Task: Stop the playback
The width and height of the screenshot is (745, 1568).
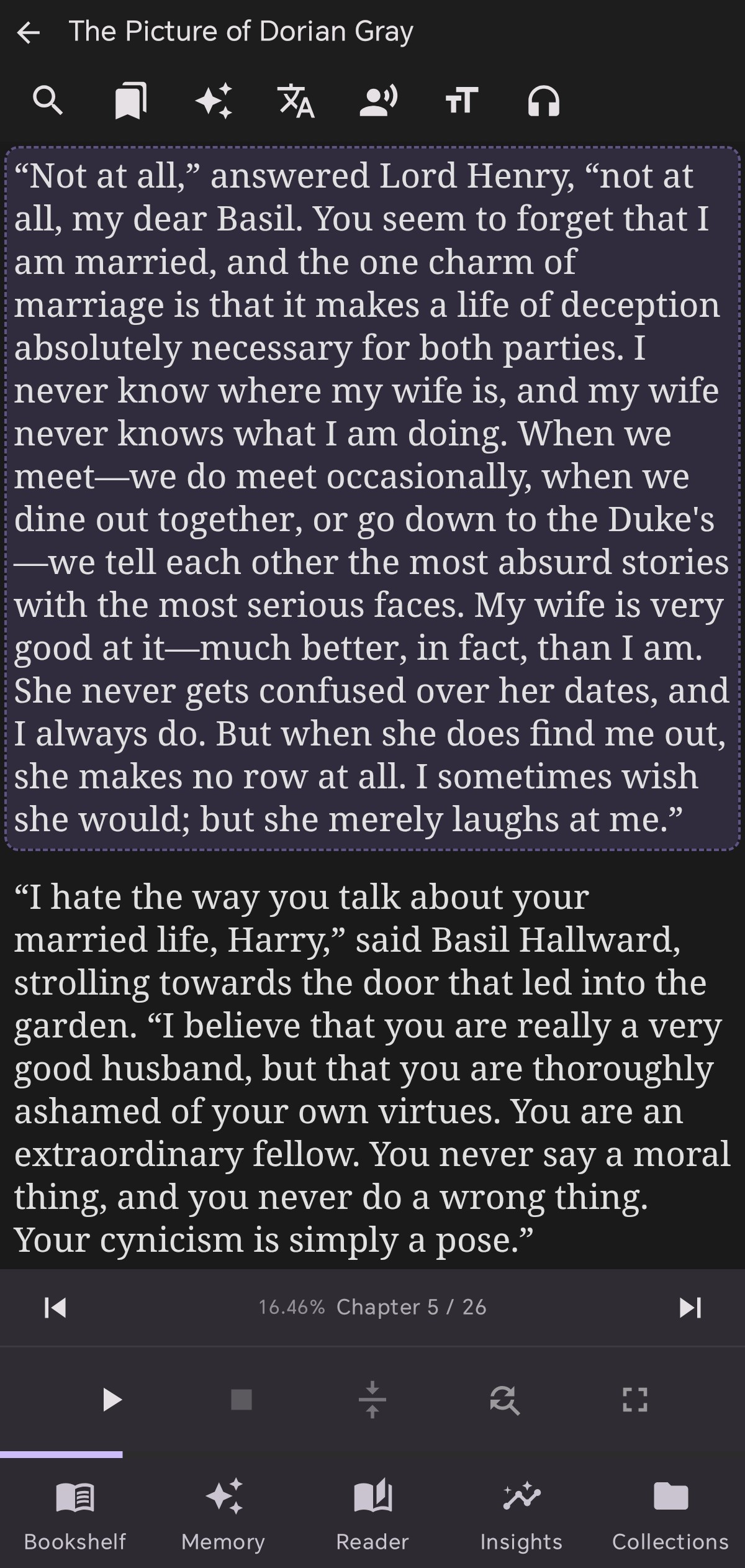Action: [241, 1400]
